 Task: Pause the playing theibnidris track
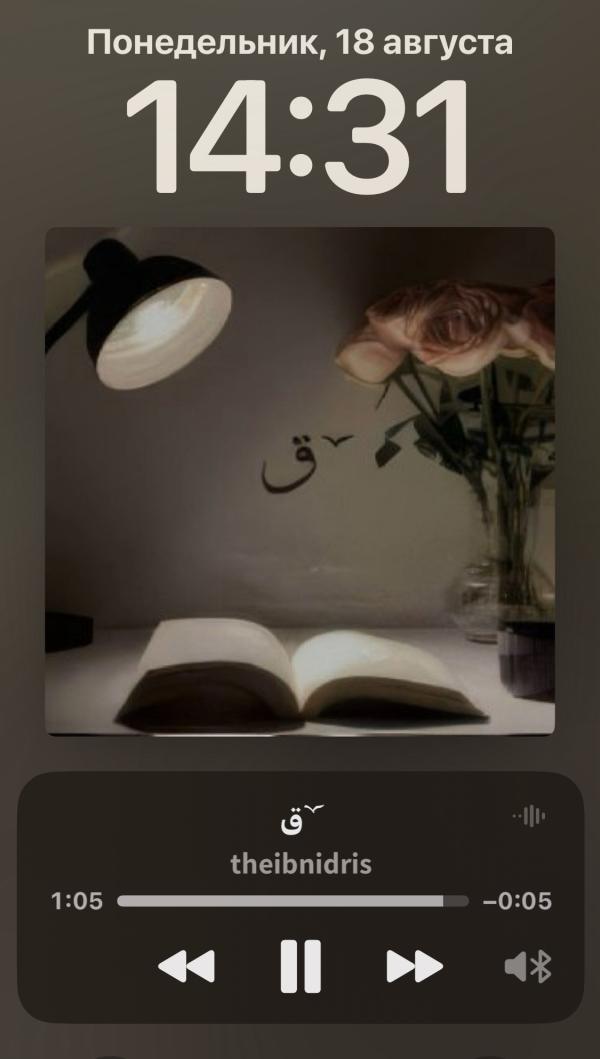pyautogui.click(x=300, y=966)
